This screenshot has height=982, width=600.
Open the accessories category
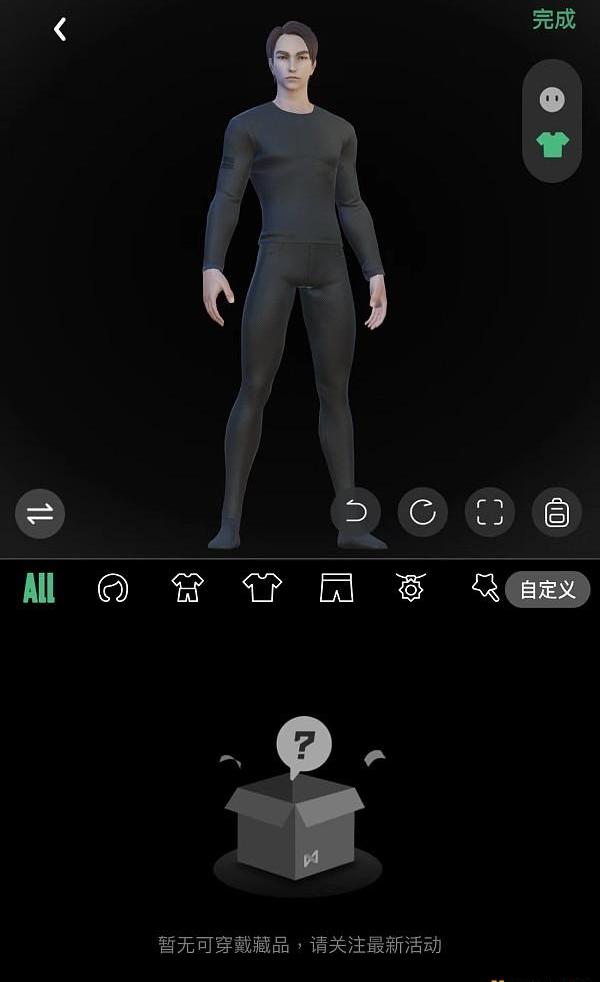click(x=410, y=588)
